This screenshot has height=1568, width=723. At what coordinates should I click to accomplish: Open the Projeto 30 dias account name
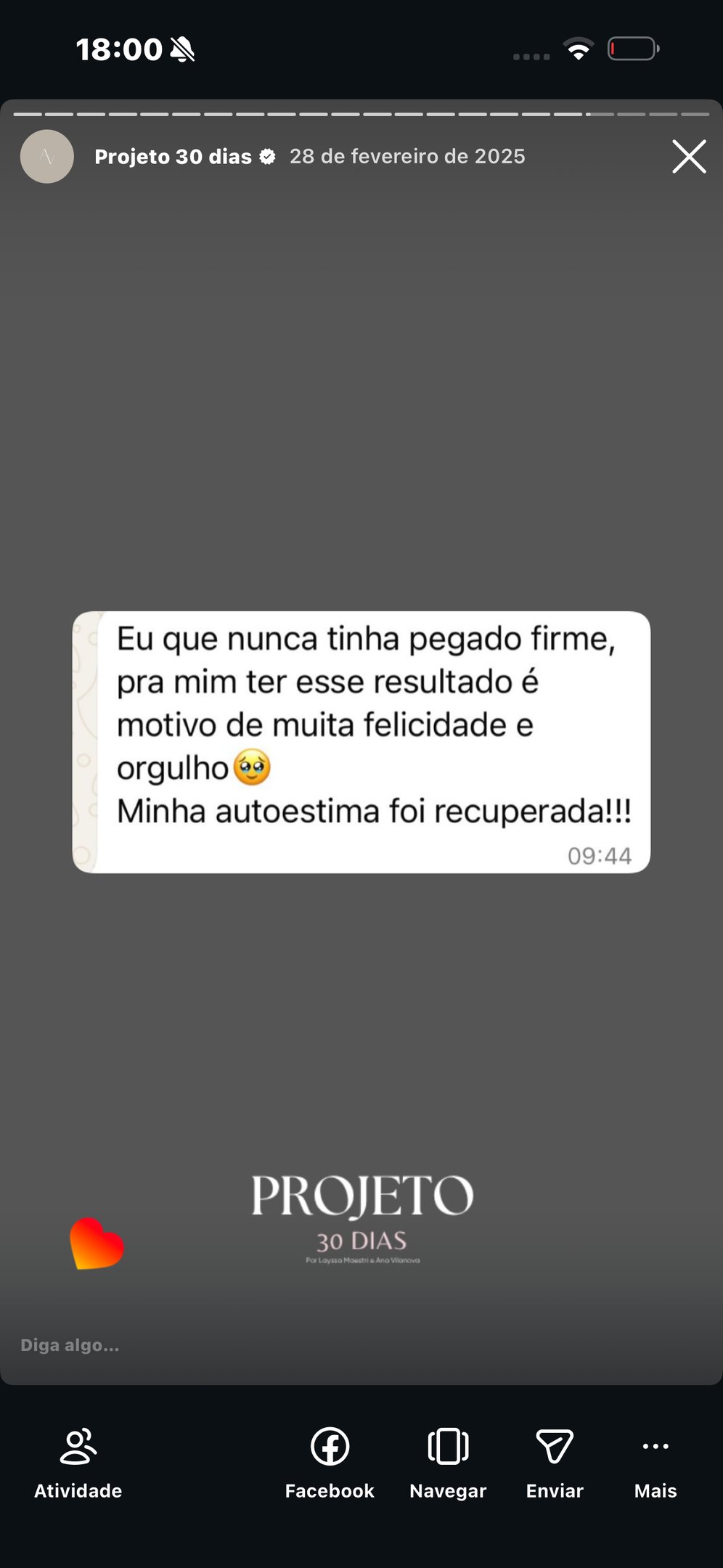pos(173,157)
